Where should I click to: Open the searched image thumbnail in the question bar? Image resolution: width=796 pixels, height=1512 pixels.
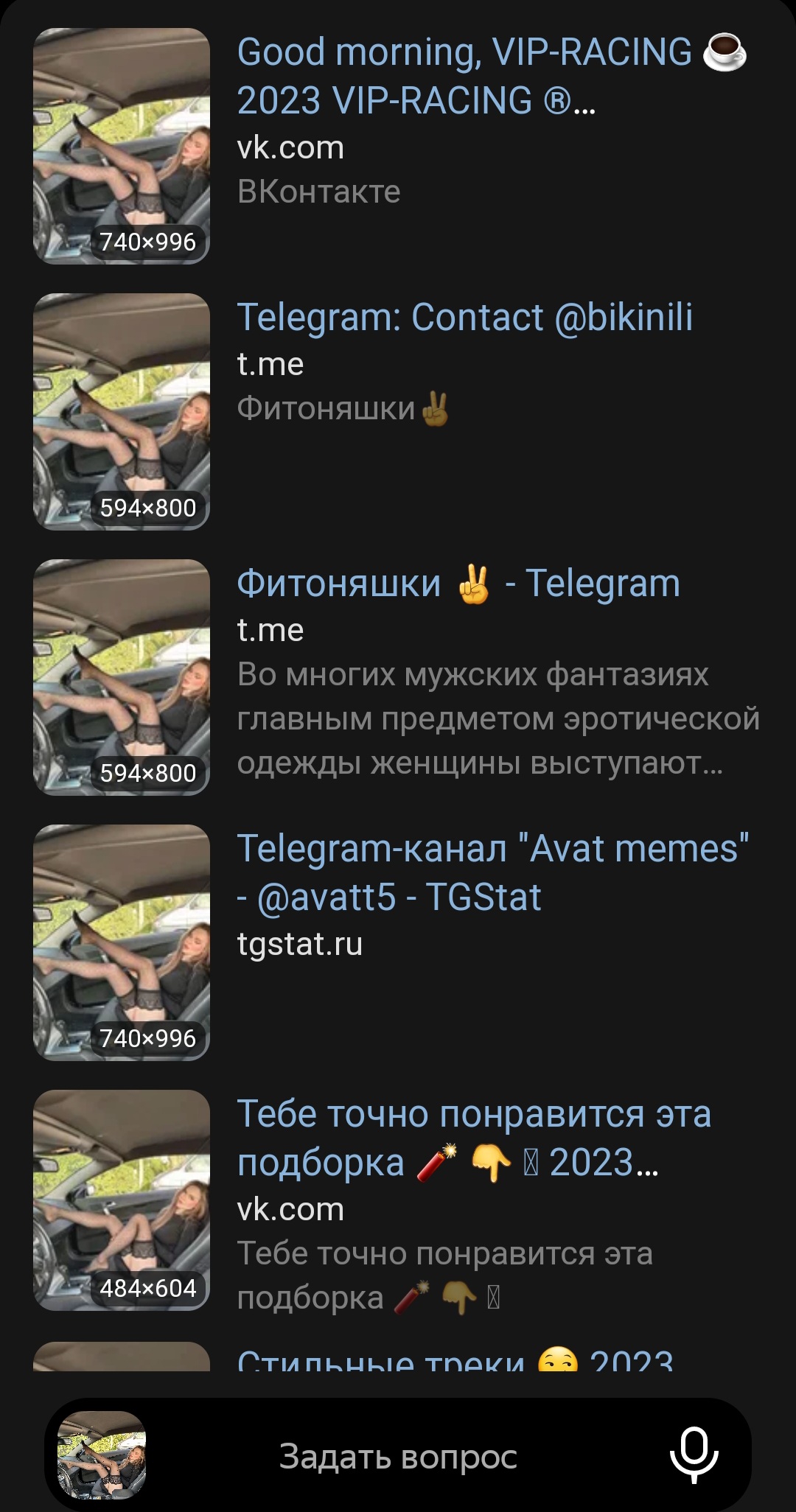(x=102, y=1455)
